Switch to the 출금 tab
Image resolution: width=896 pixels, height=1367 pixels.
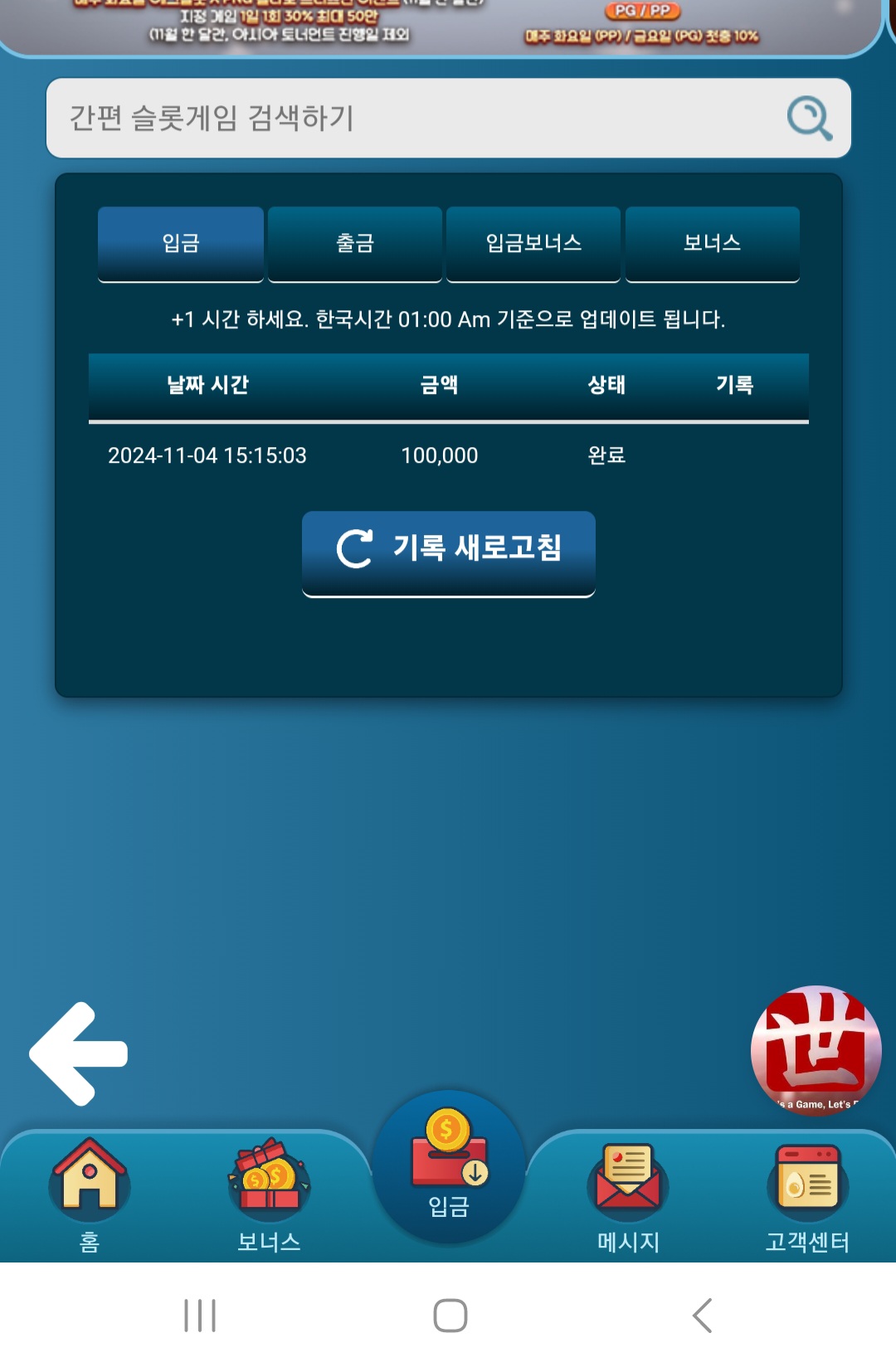tap(355, 243)
